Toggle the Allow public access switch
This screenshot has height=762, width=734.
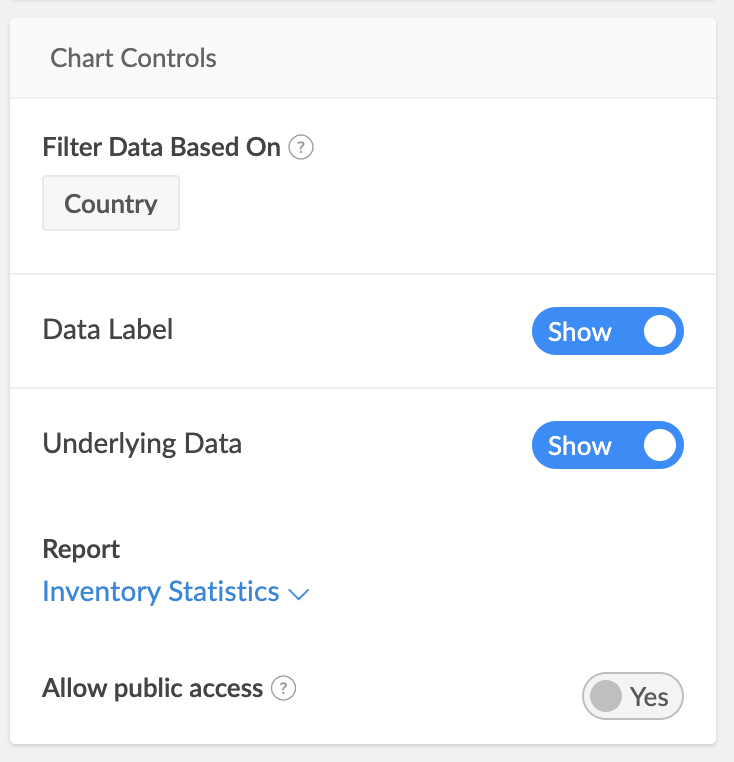coord(632,696)
